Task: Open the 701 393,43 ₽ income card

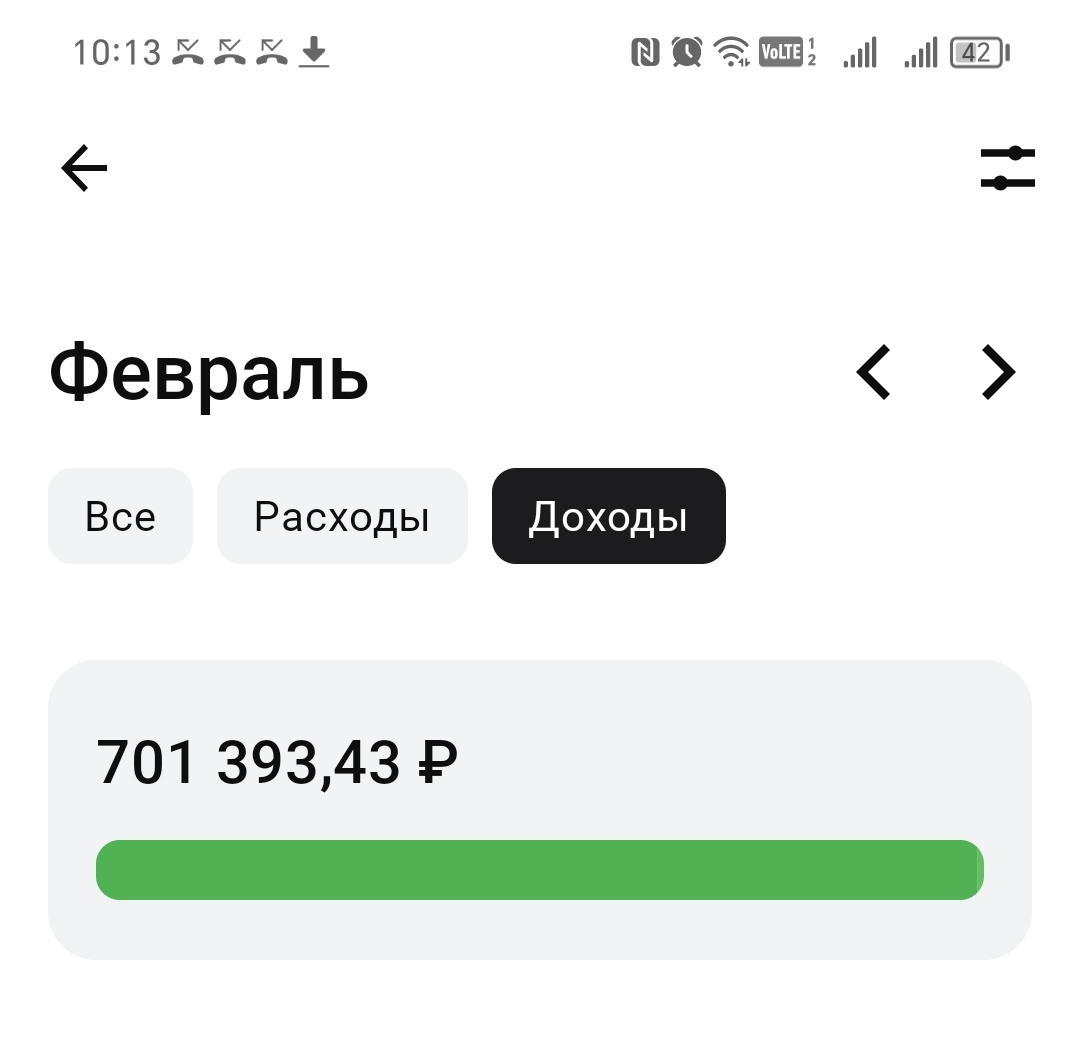Action: coord(540,808)
